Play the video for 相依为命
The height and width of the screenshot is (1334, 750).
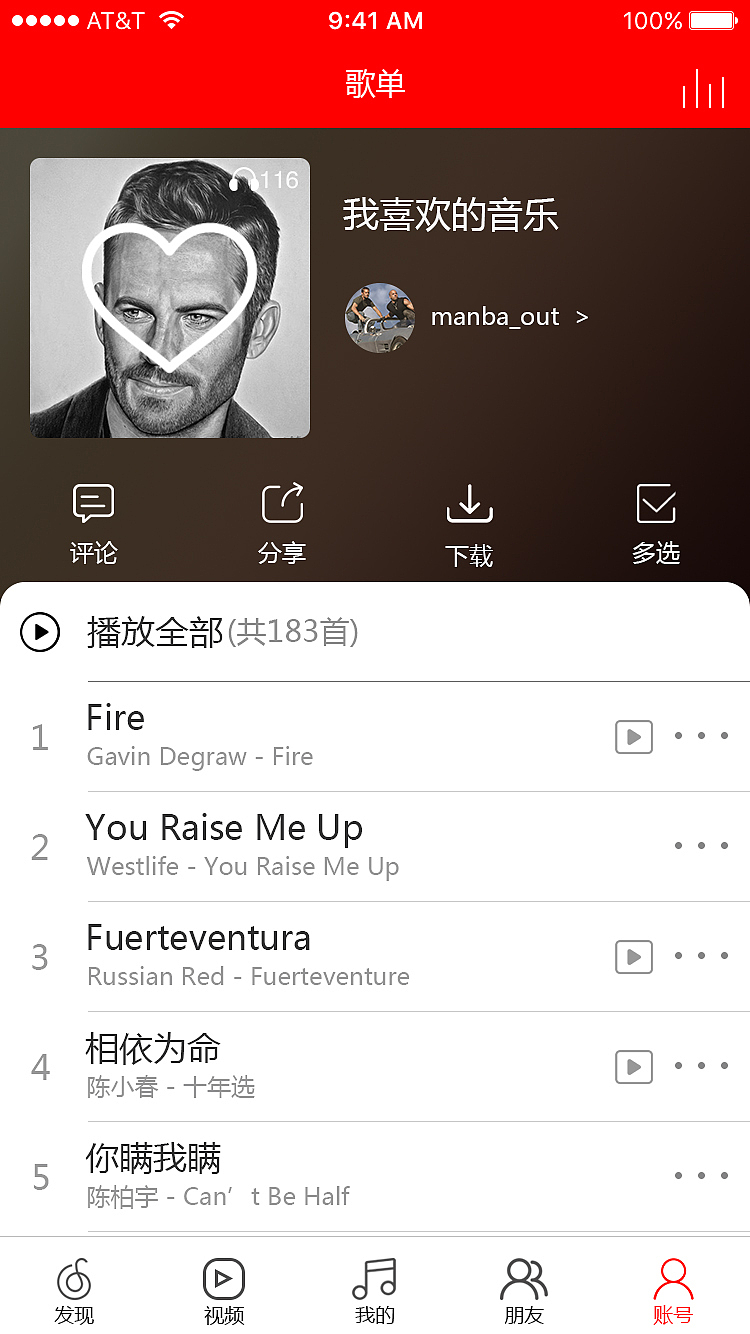[633, 1066]
